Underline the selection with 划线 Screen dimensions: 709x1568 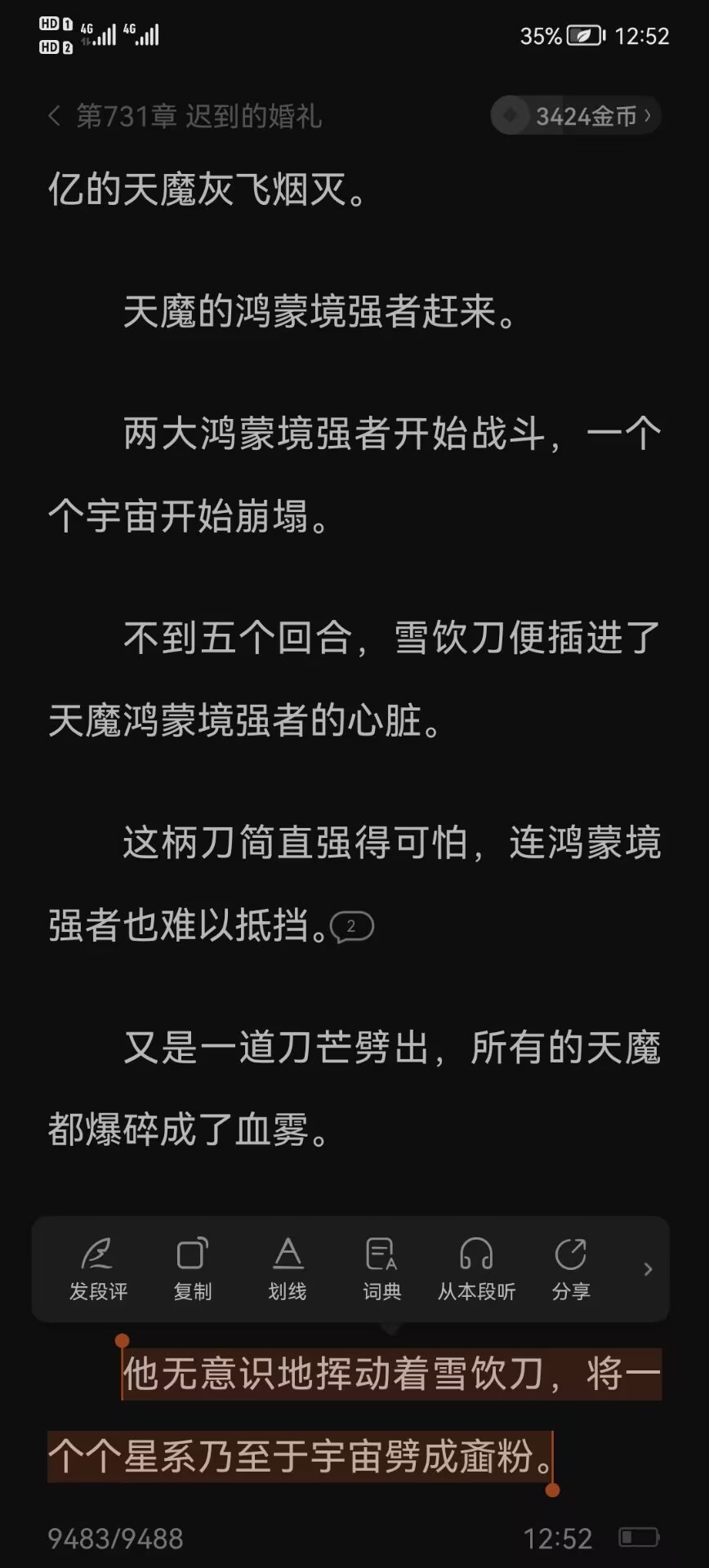[x=288, y=1268]
